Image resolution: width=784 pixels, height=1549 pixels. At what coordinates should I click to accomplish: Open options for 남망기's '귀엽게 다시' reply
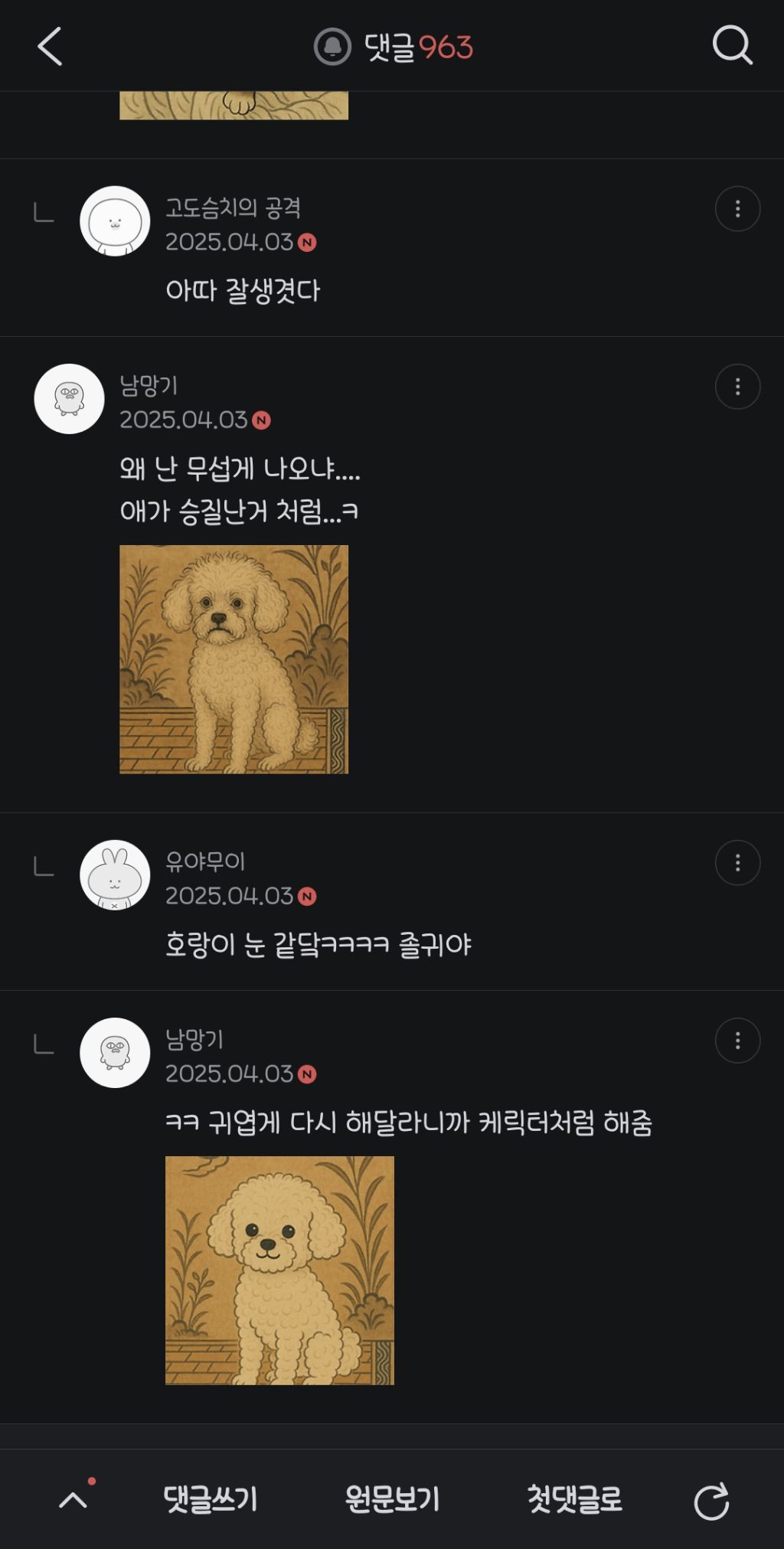coord(737,1041)
